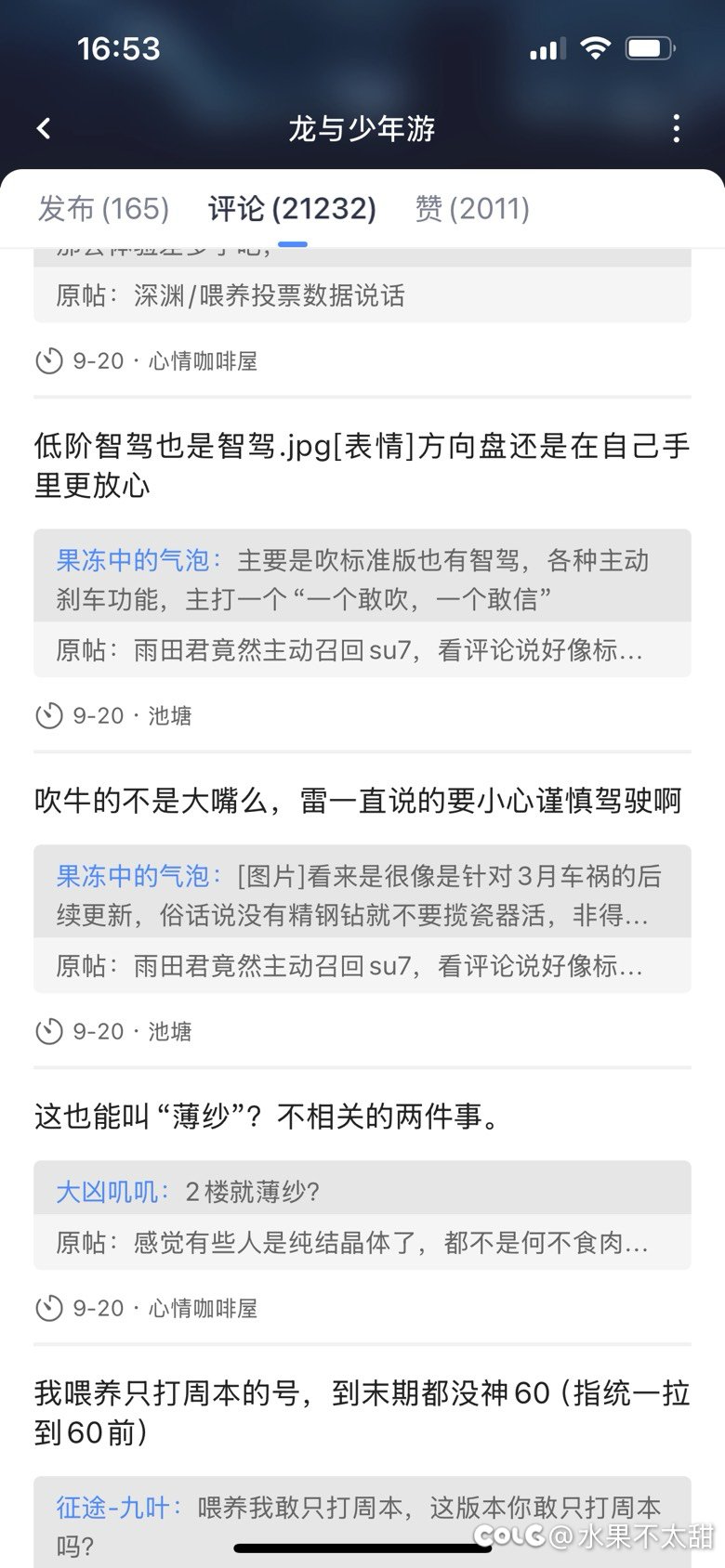Viewport: 725px width, 1568px height.
Task: Switch to the 发布 (165) tab
Action: coord(103,209)
